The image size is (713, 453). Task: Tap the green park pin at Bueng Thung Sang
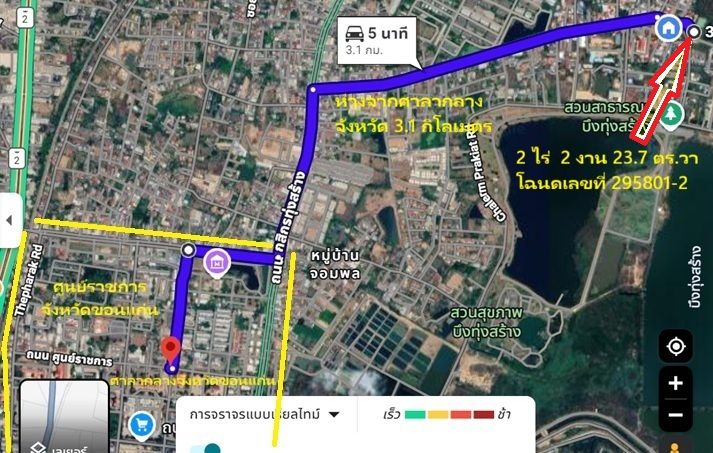(x=670, y=116)
